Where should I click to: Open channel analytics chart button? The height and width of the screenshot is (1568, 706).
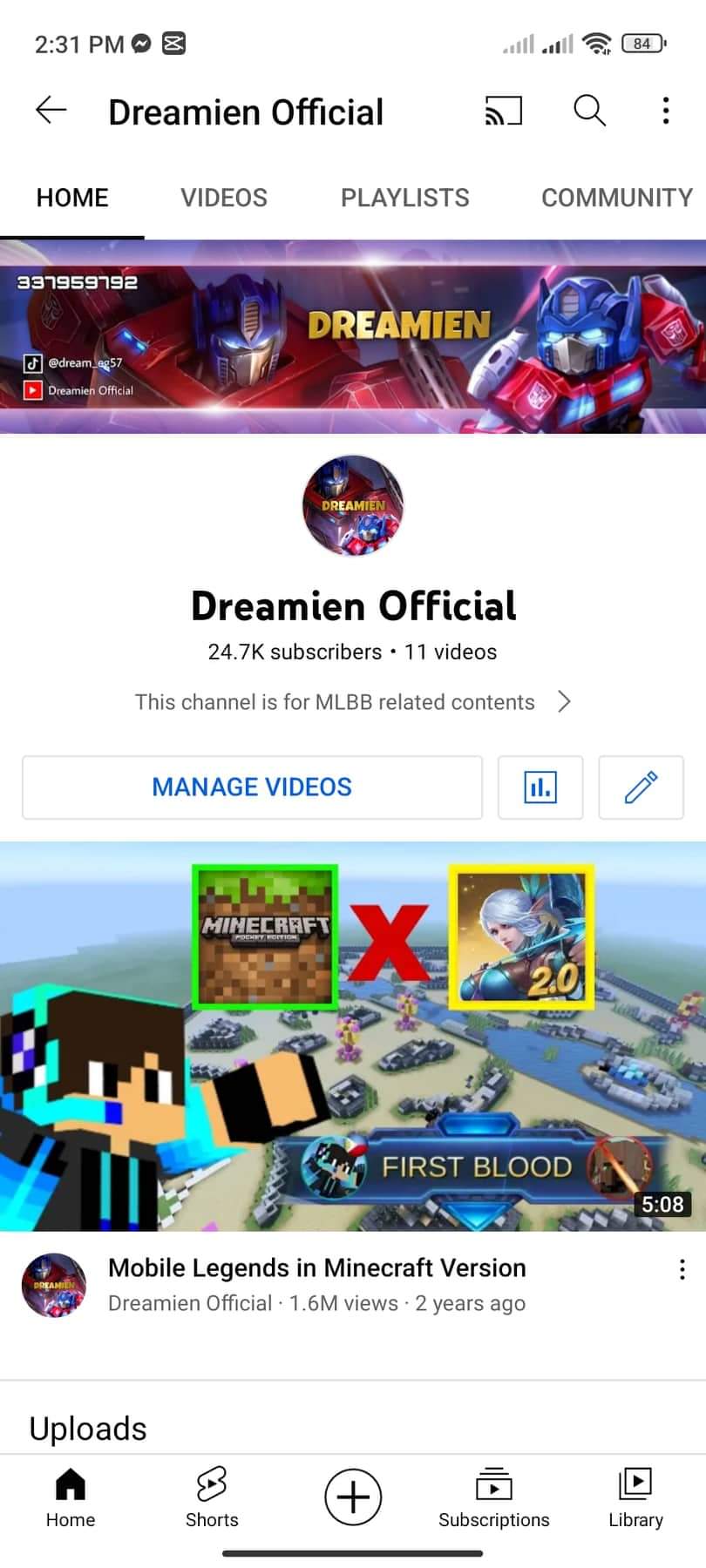[x=540, y=787]
